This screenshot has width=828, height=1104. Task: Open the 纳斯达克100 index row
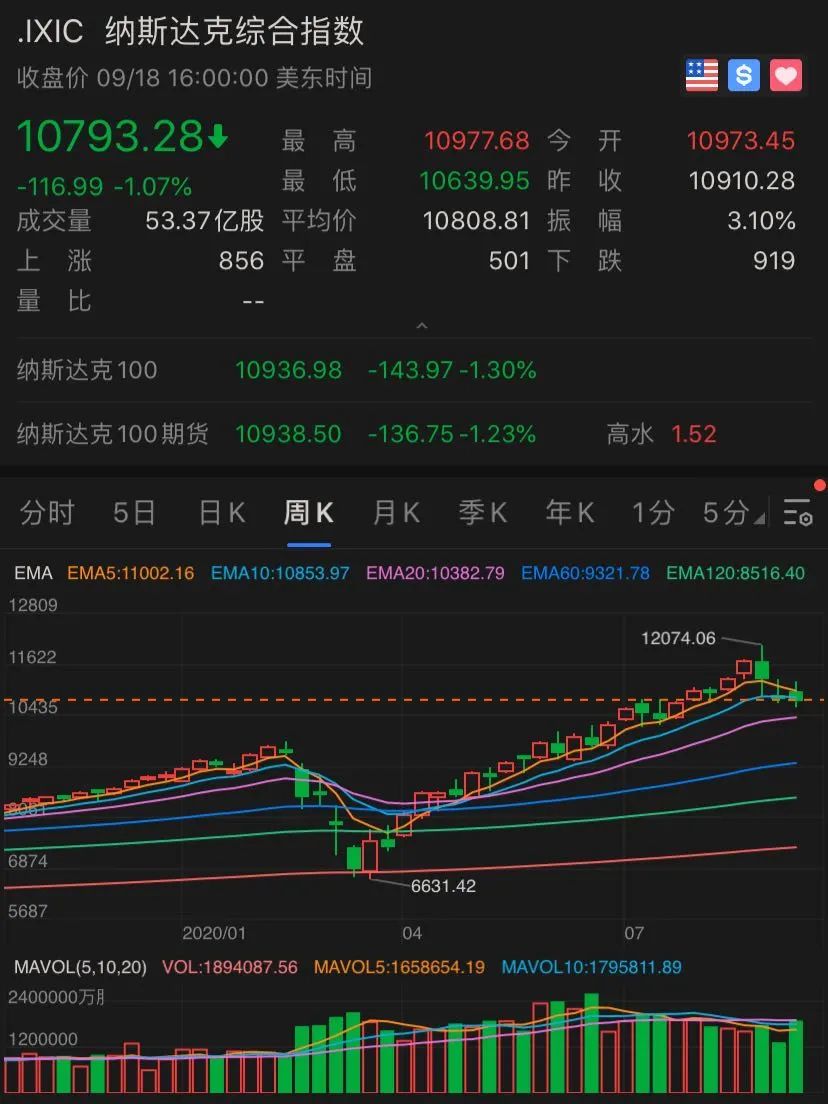tap(88, 370)
